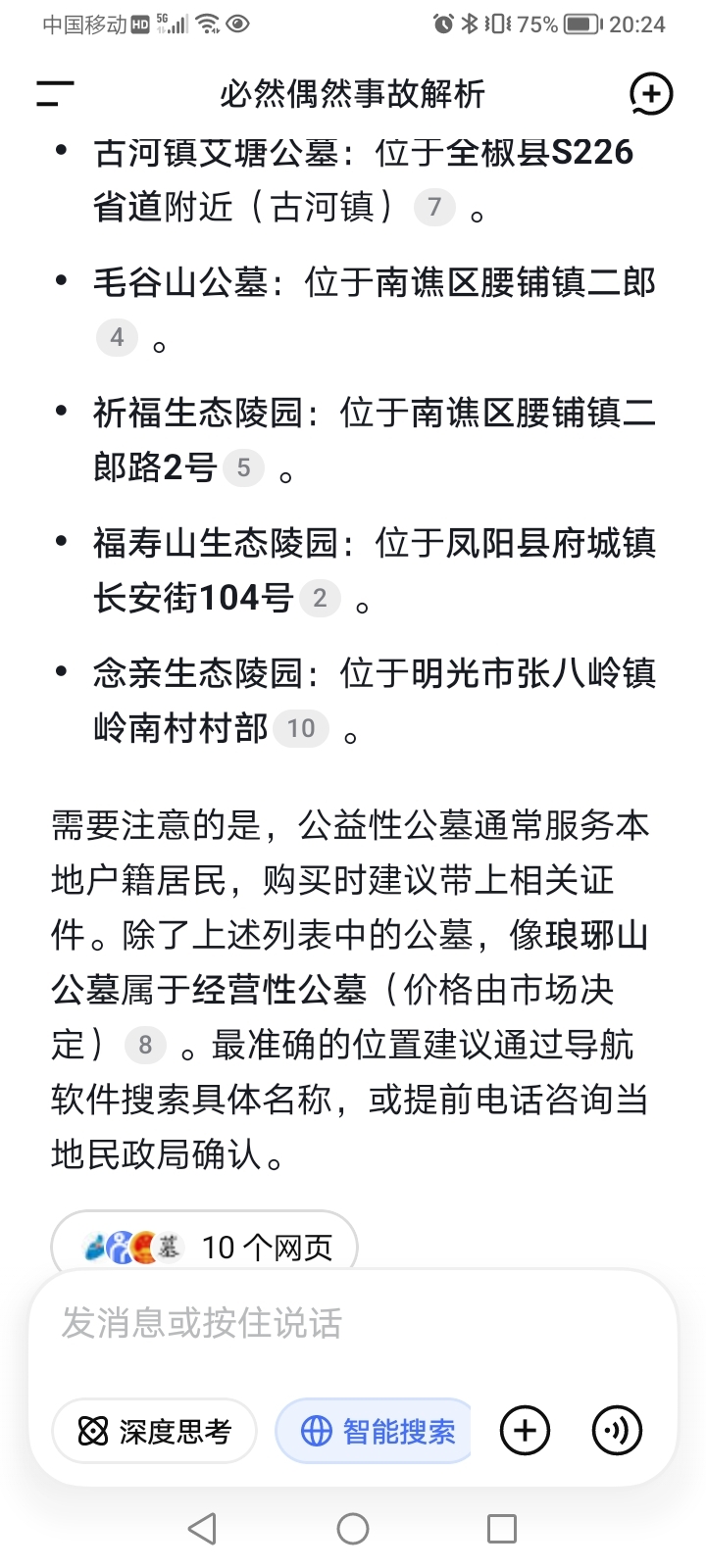This screenshot has height=1568, width=706.
Task: Toggle 智能搜索 mode
Action: pos(375,1432)
